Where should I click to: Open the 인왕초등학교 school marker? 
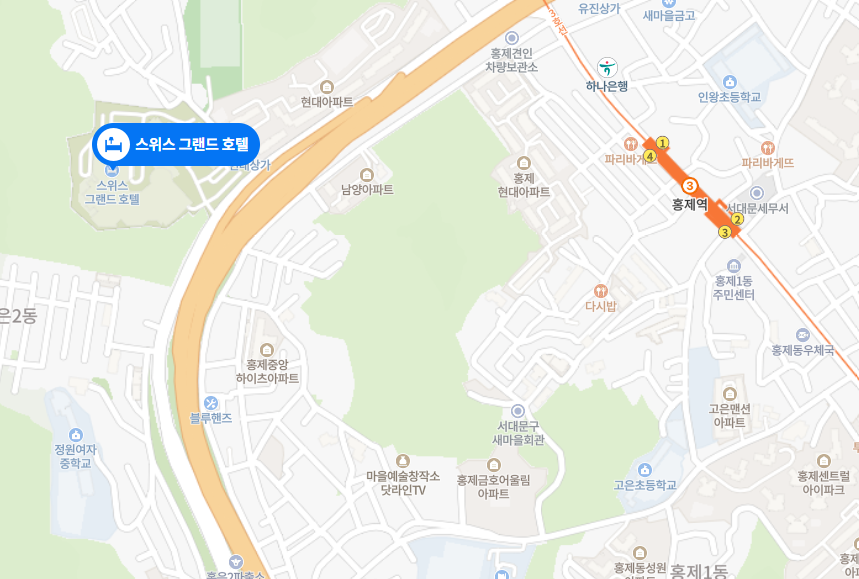click(x=730, y=81)
